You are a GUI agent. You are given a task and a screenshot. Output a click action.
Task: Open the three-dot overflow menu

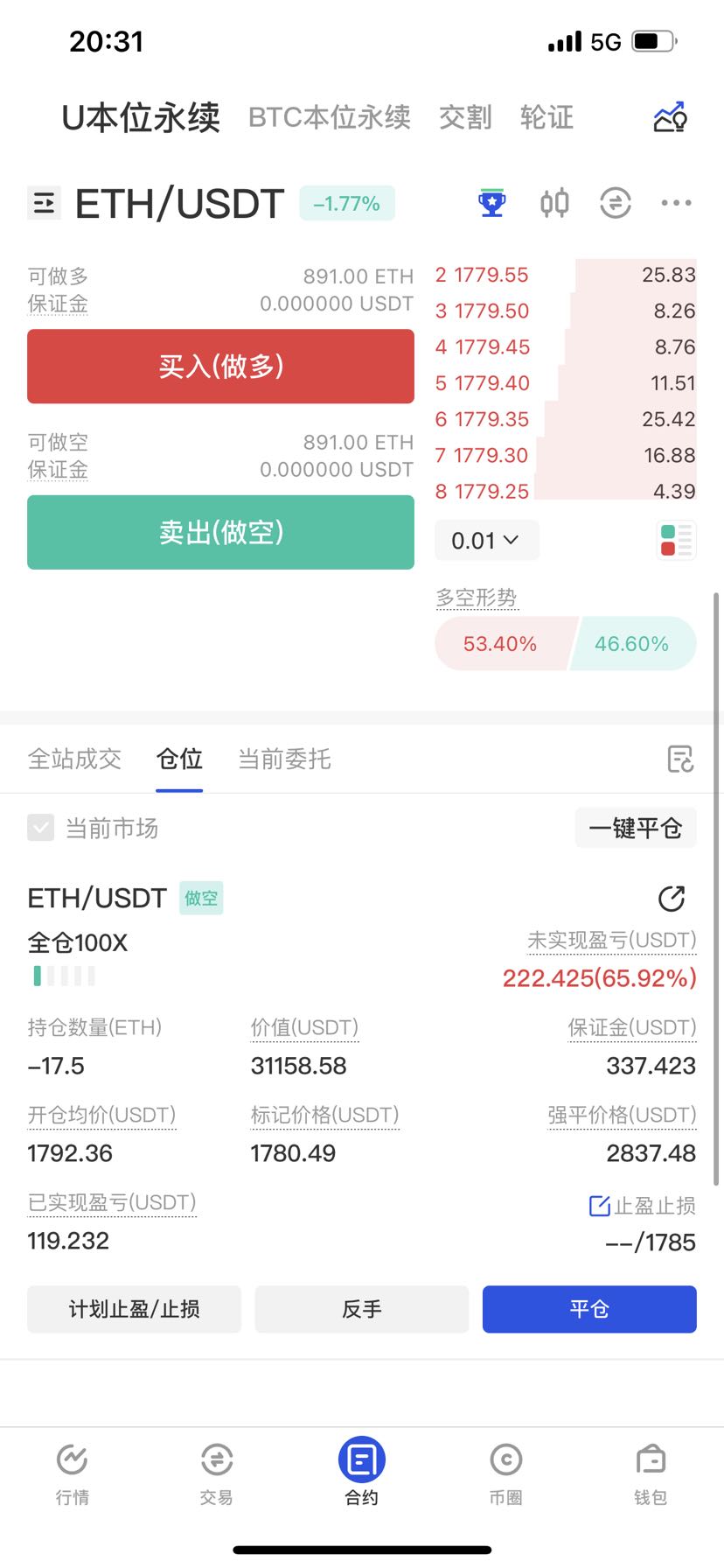point(677,203)
